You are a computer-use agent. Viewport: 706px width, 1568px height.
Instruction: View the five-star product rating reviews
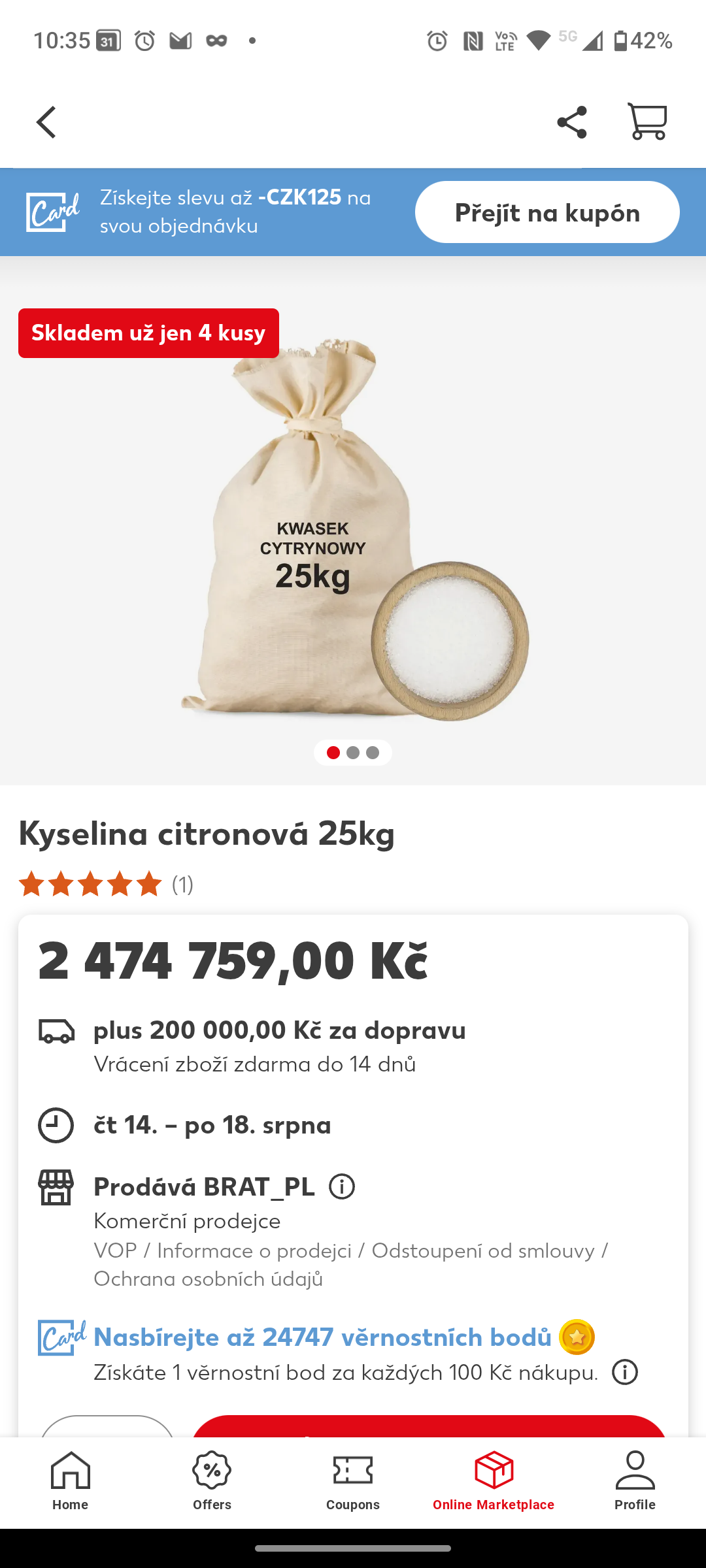[x=106, y=884]
